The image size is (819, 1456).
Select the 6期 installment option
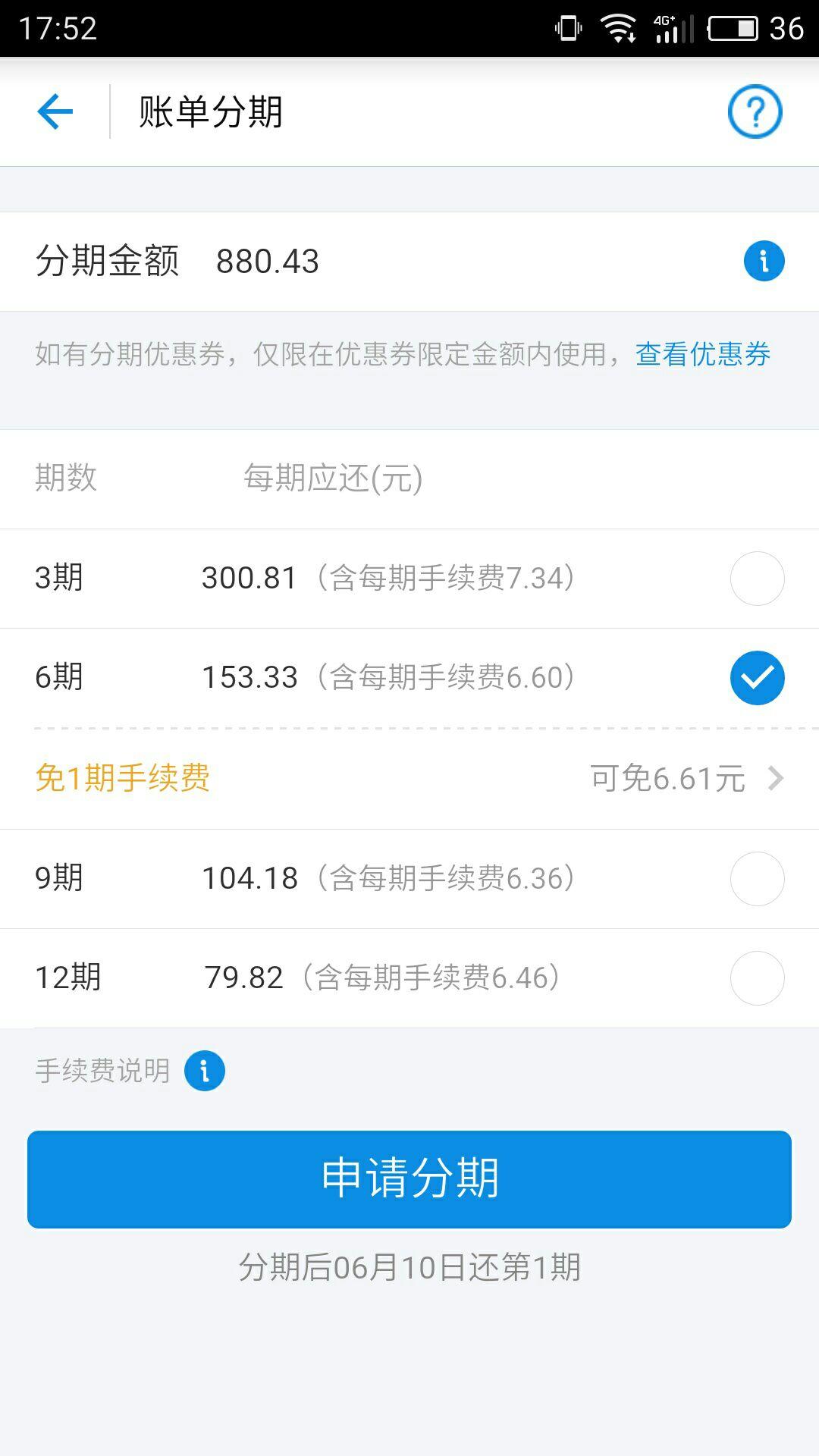pyautogui.click(x=757, y=678)
